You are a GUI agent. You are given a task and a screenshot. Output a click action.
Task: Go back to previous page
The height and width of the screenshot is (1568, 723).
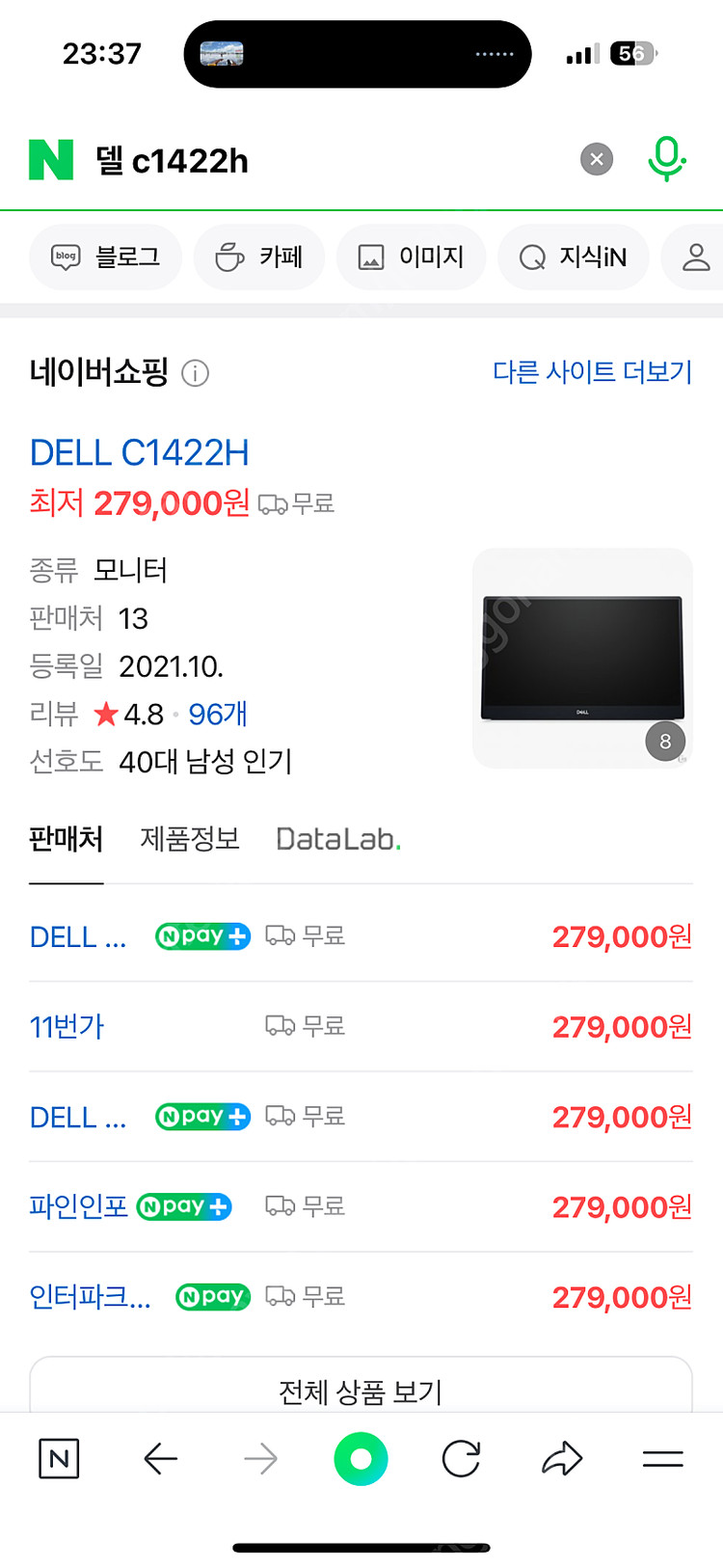pyautogui.click(x=161, y=1459)
